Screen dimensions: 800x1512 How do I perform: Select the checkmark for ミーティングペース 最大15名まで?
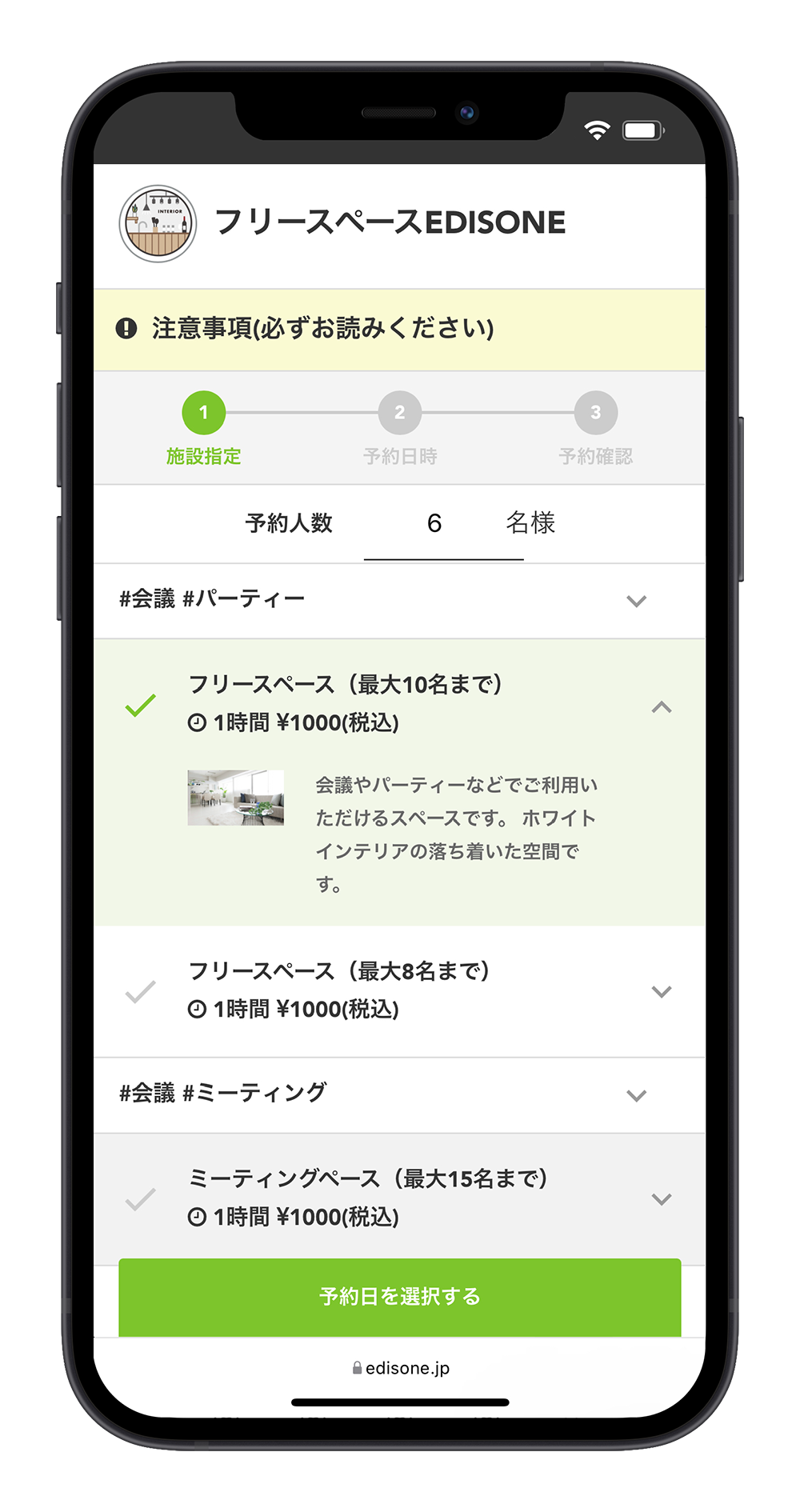141,1199
